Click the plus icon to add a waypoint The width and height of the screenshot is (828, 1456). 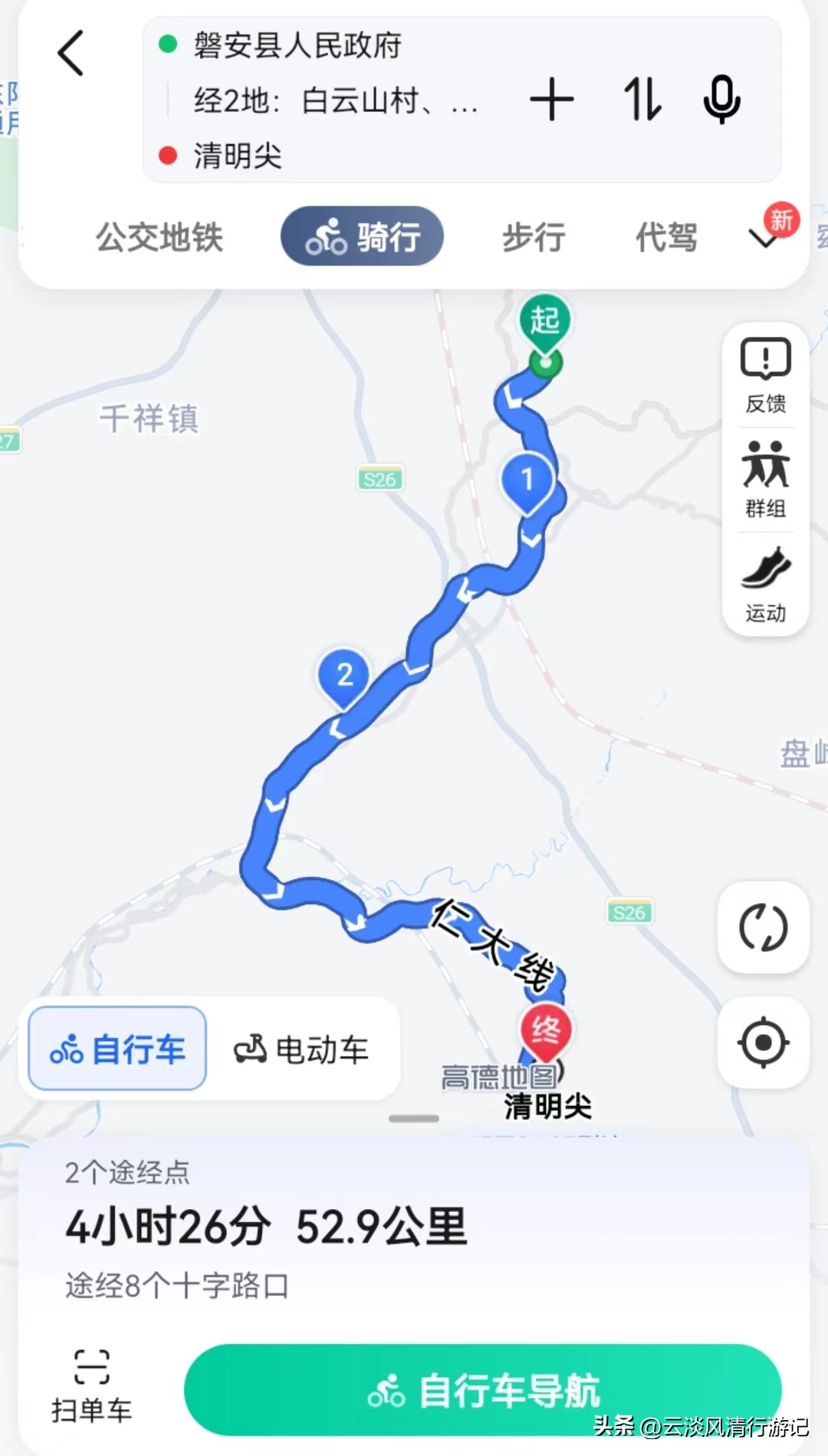pos(551,100)
